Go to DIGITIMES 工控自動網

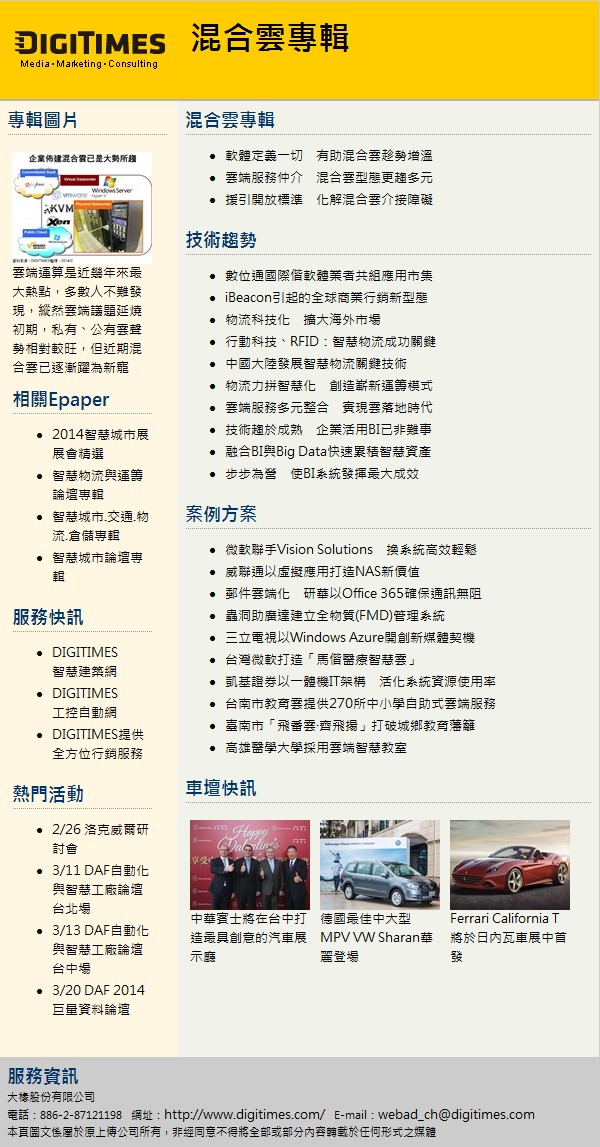coord(85,703)
